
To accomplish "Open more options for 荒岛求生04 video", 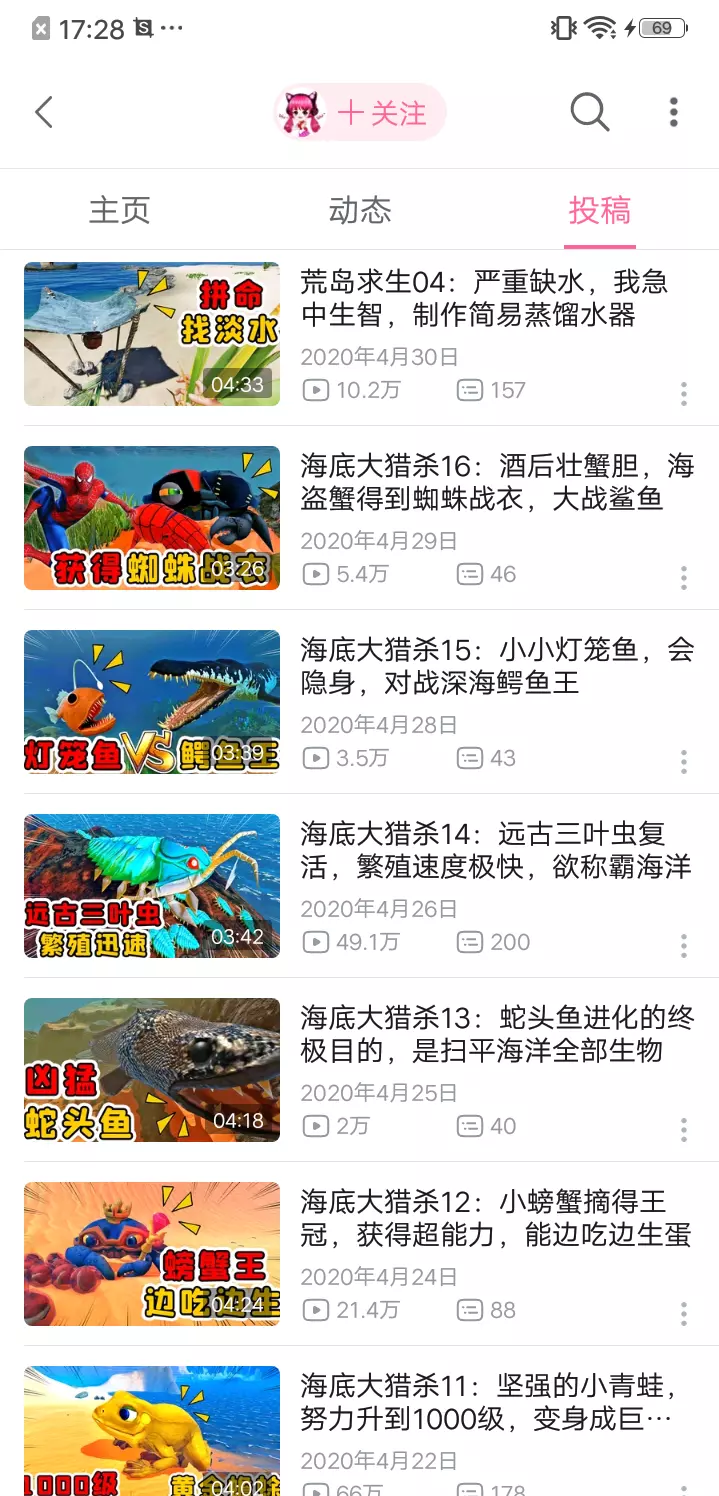I will click(684, 393).
